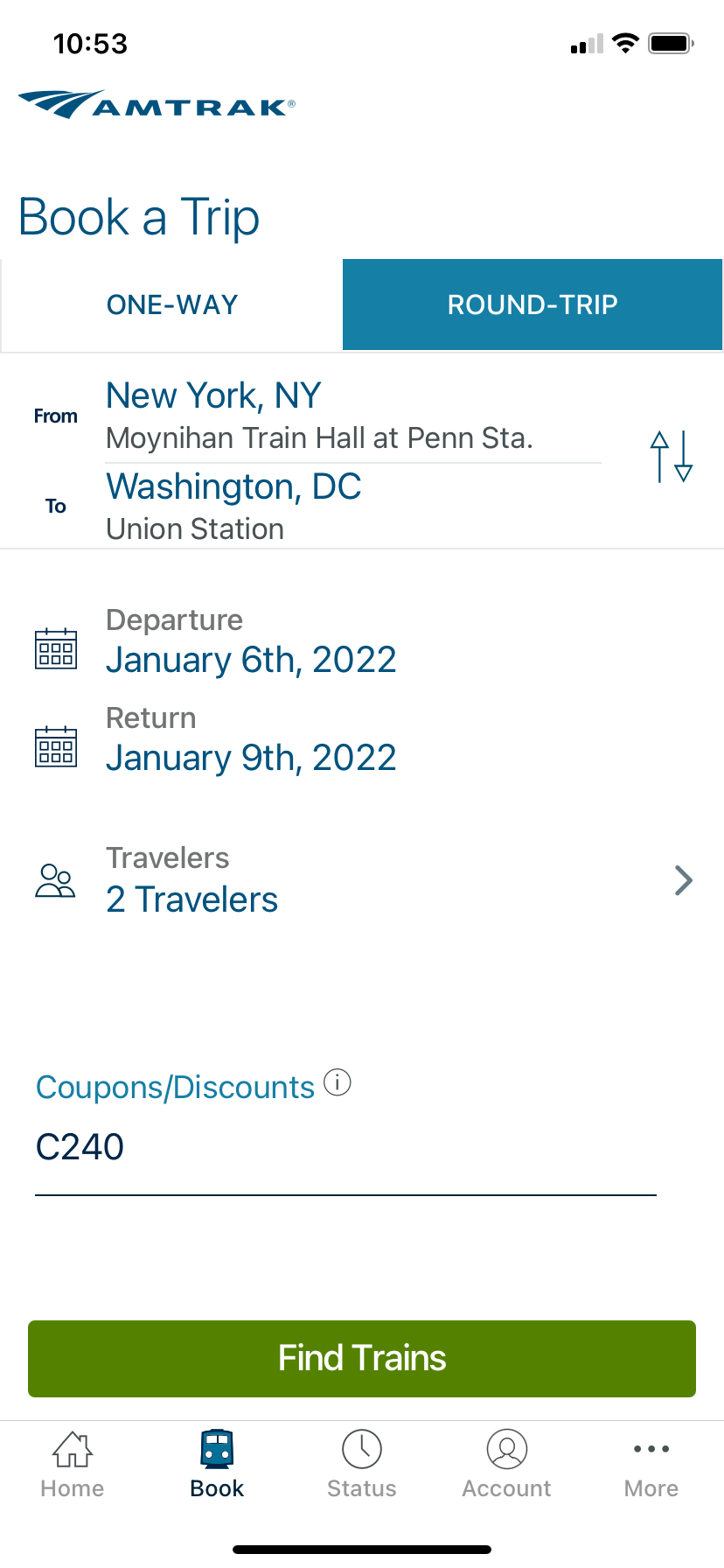Image resolution: width=724 pixels, height=1568 pixels.
Task: Tap the Return calendar icon
Action: point(55,745)
